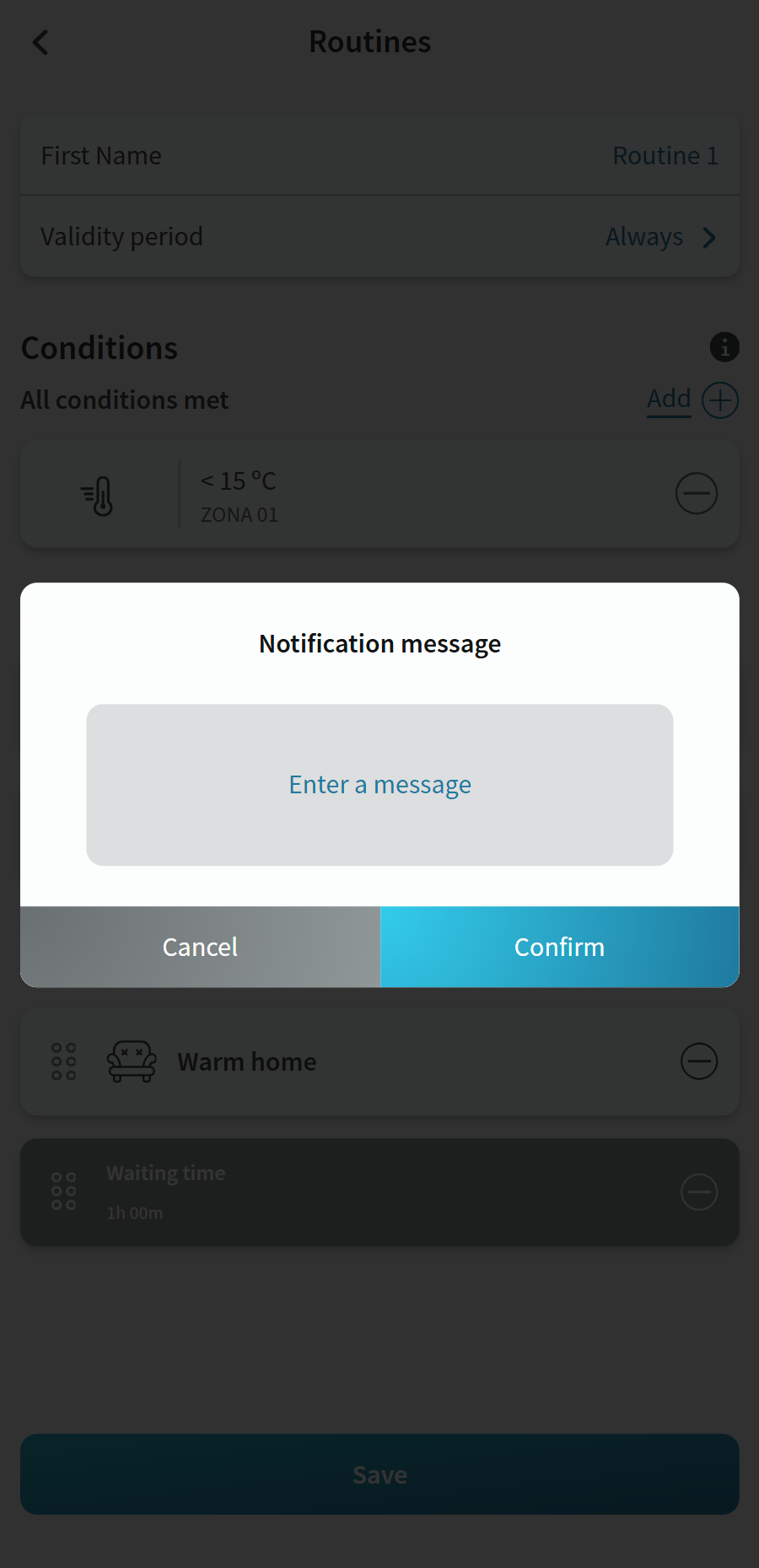
Task: Cancel the notification message dialog
Action: [200, 947]
